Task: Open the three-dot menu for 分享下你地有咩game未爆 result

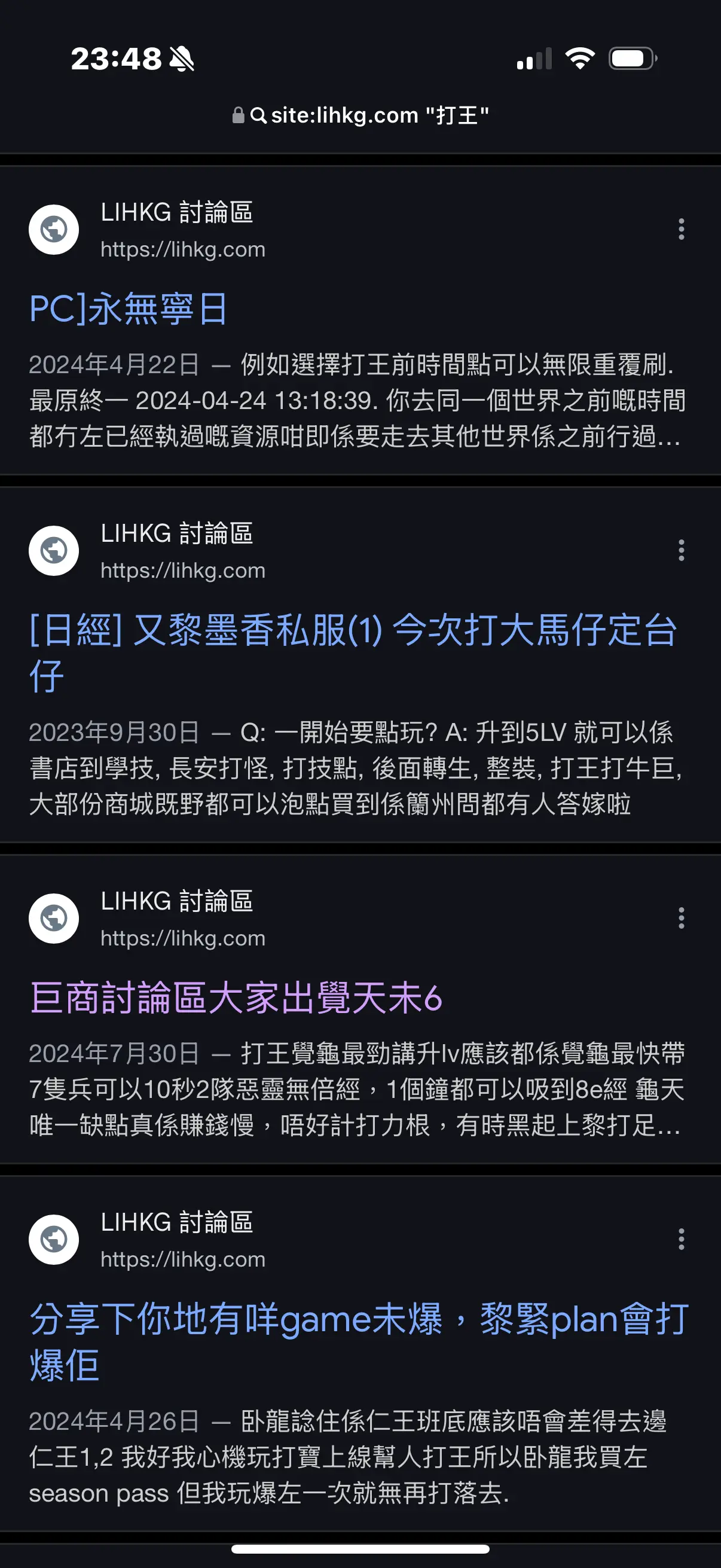Action: tap(681, 1240)
